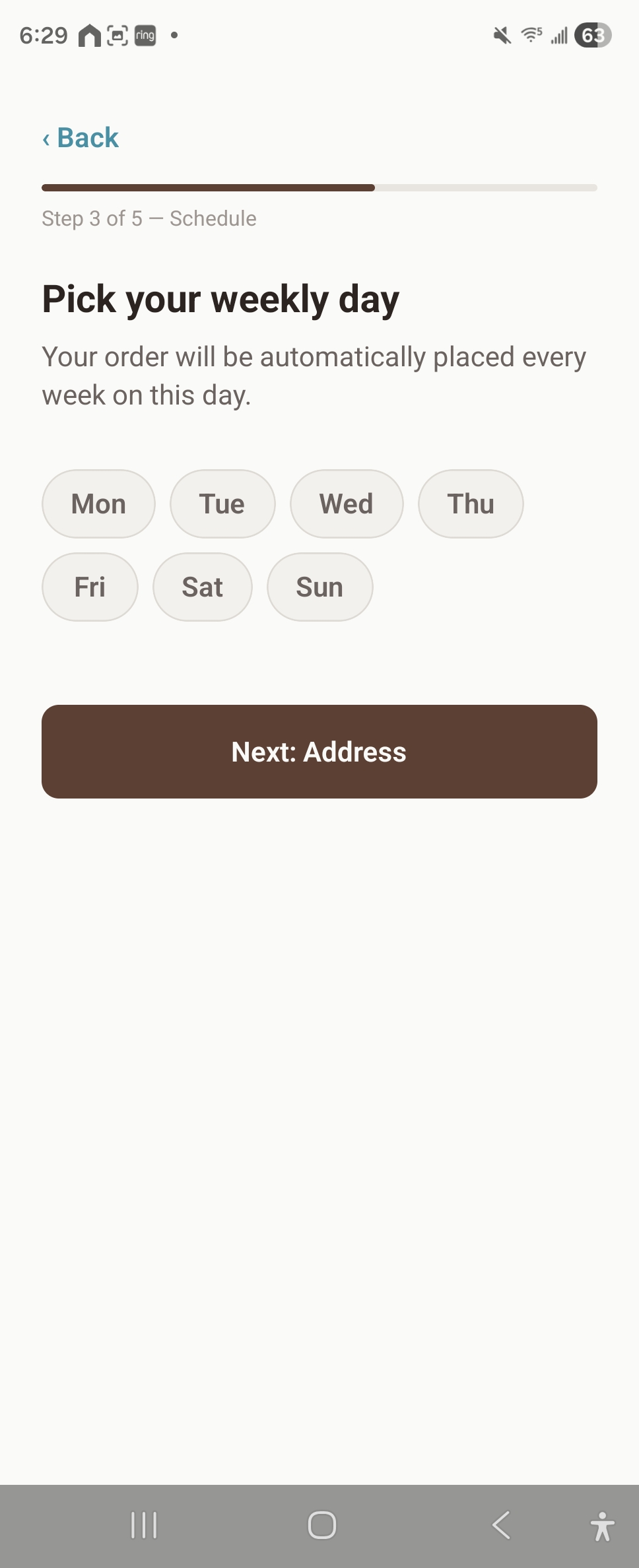Tap the Wi-Fi 5 status icon
Image resolution: width=639 pixels, height=1568 pixels.
tap(531, 36)
